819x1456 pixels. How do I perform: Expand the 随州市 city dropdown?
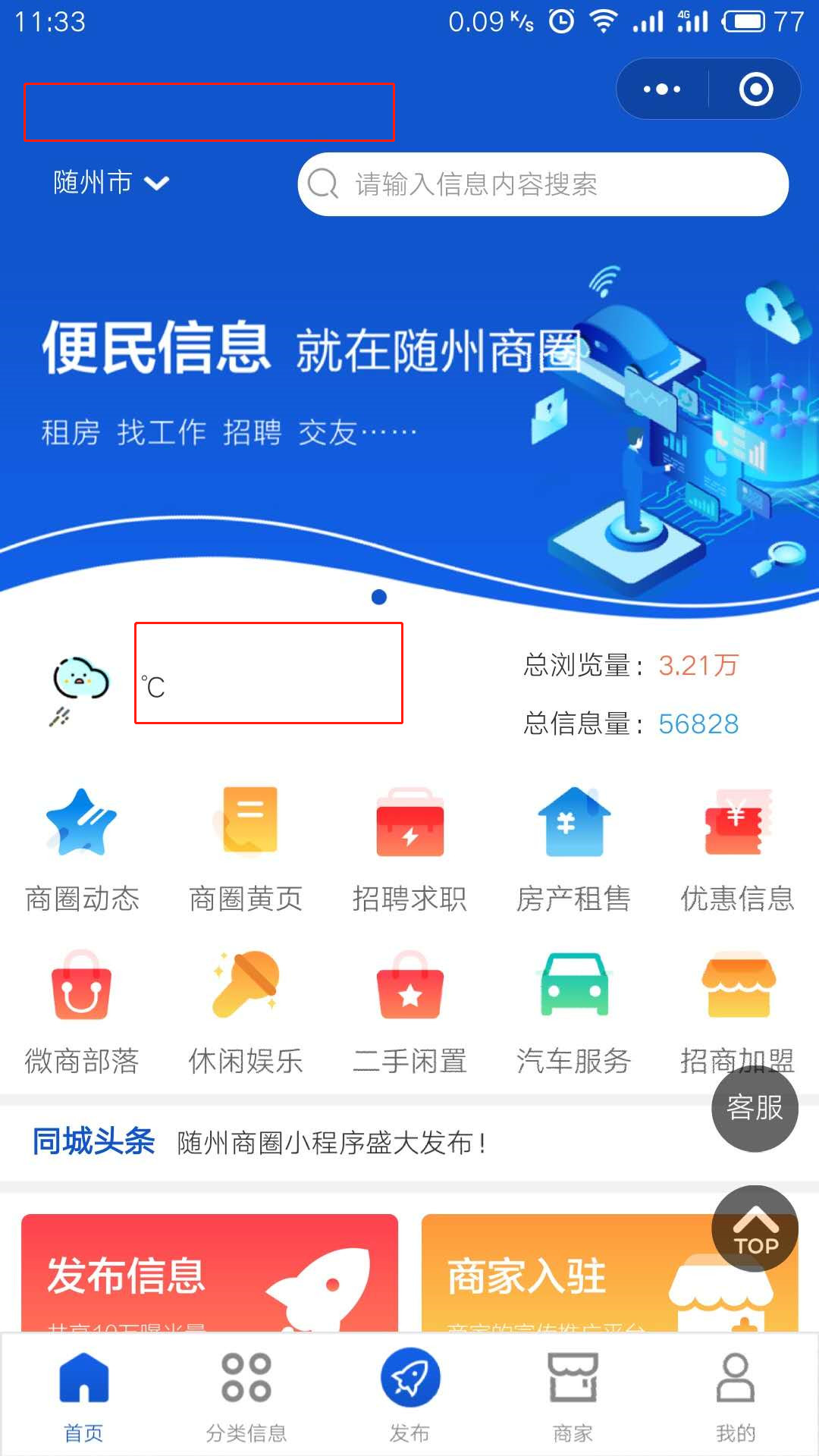pos(111,183)
